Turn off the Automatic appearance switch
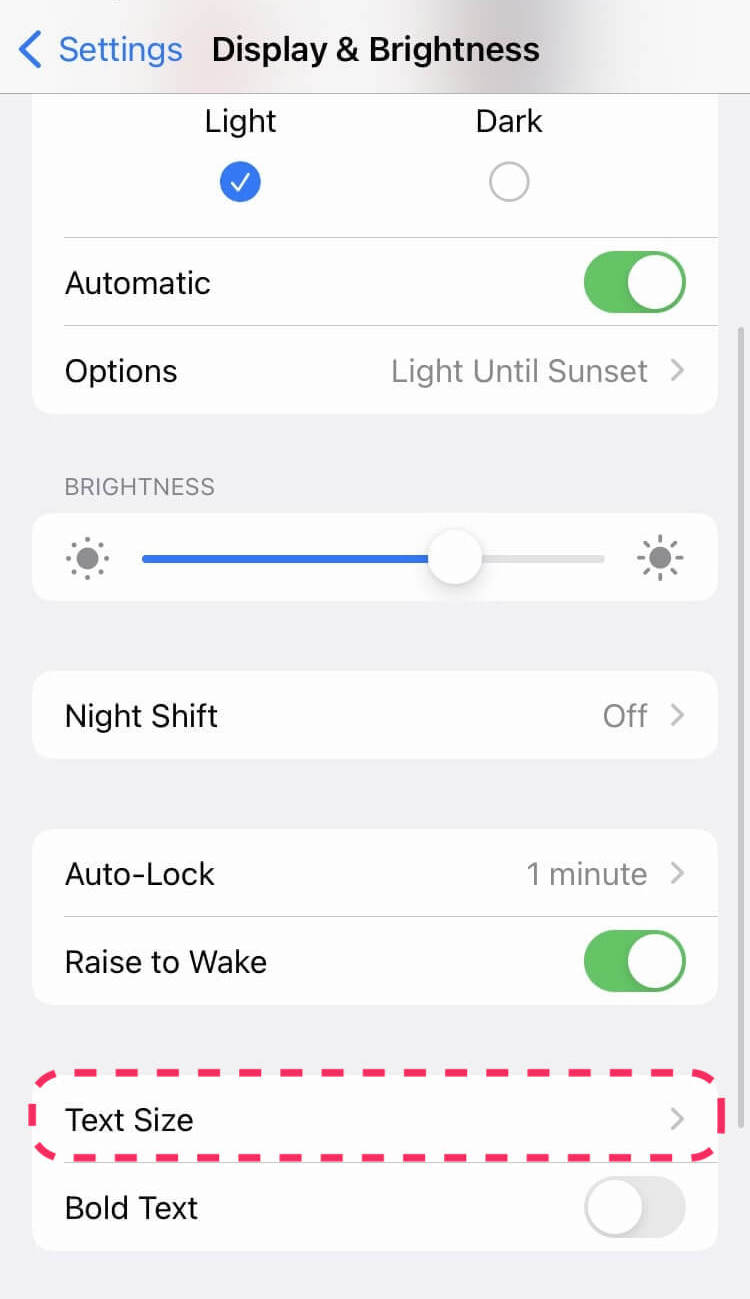Screen dimensions: 750x1299 634,283
